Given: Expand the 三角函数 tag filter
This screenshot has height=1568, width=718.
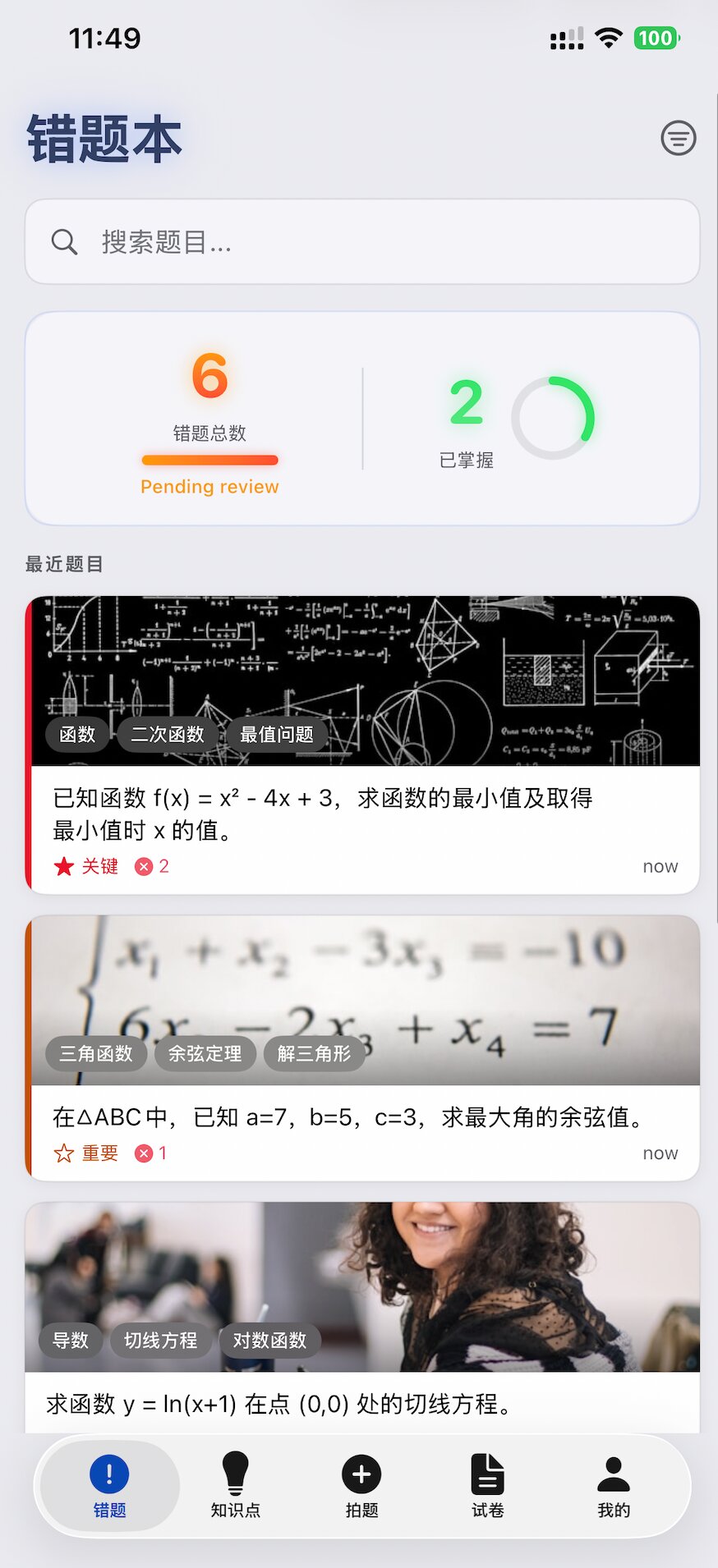Looking at the screenshot, I should coord(95,1053).
